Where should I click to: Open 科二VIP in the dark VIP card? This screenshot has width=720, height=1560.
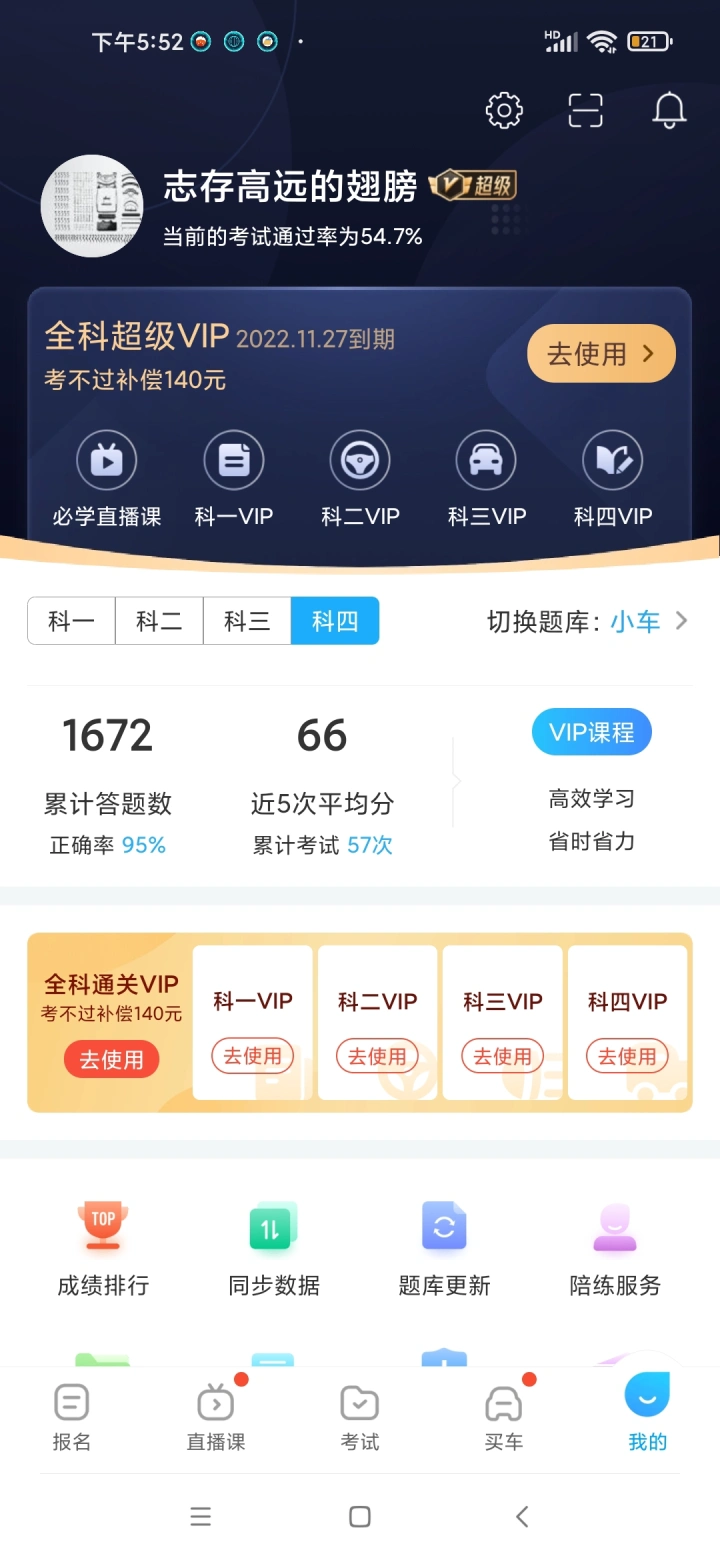(360, 480)
